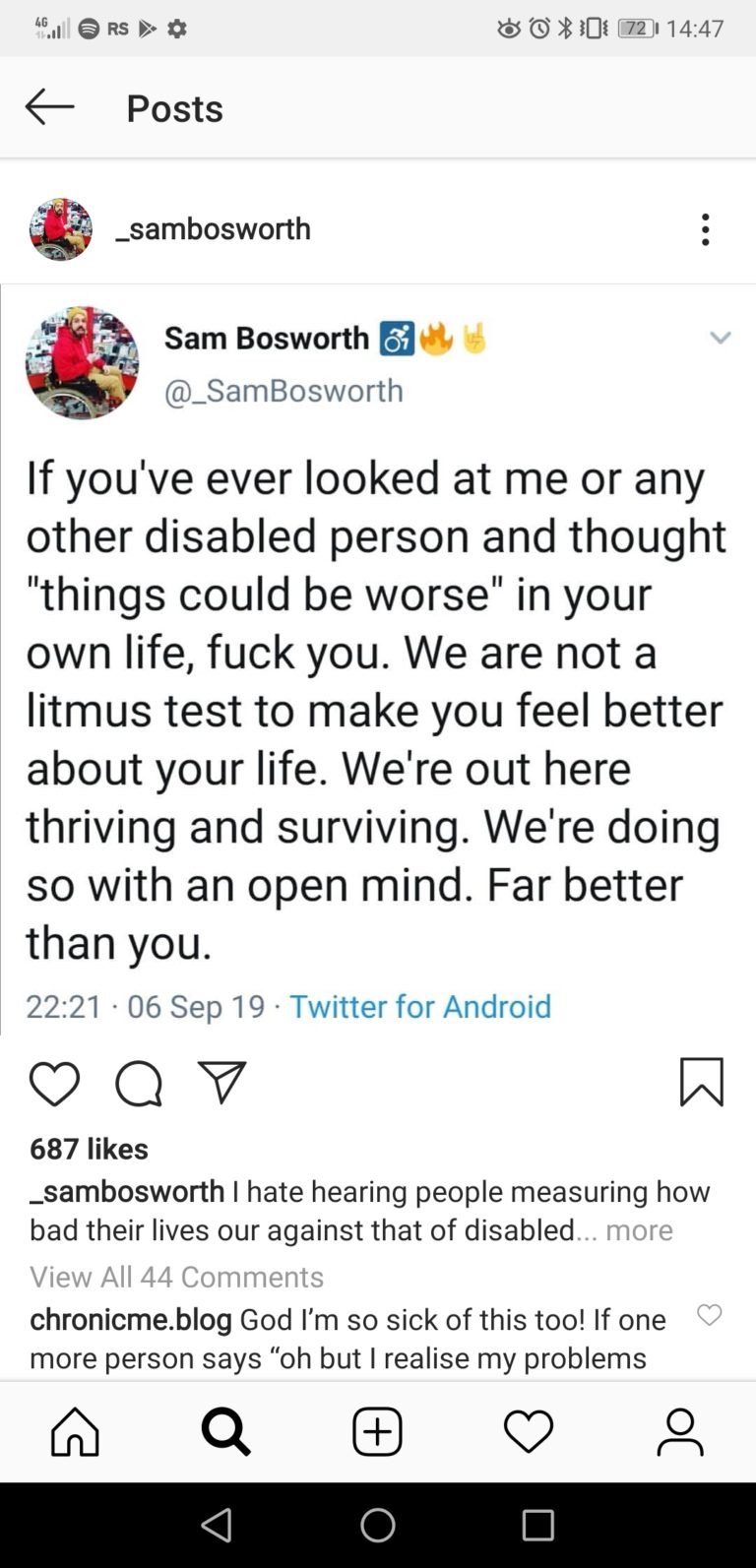Image resolution: width=756 pixels, height=1568 pixels.
Task: Open the post options overflow menu
Action: [705, 229]
